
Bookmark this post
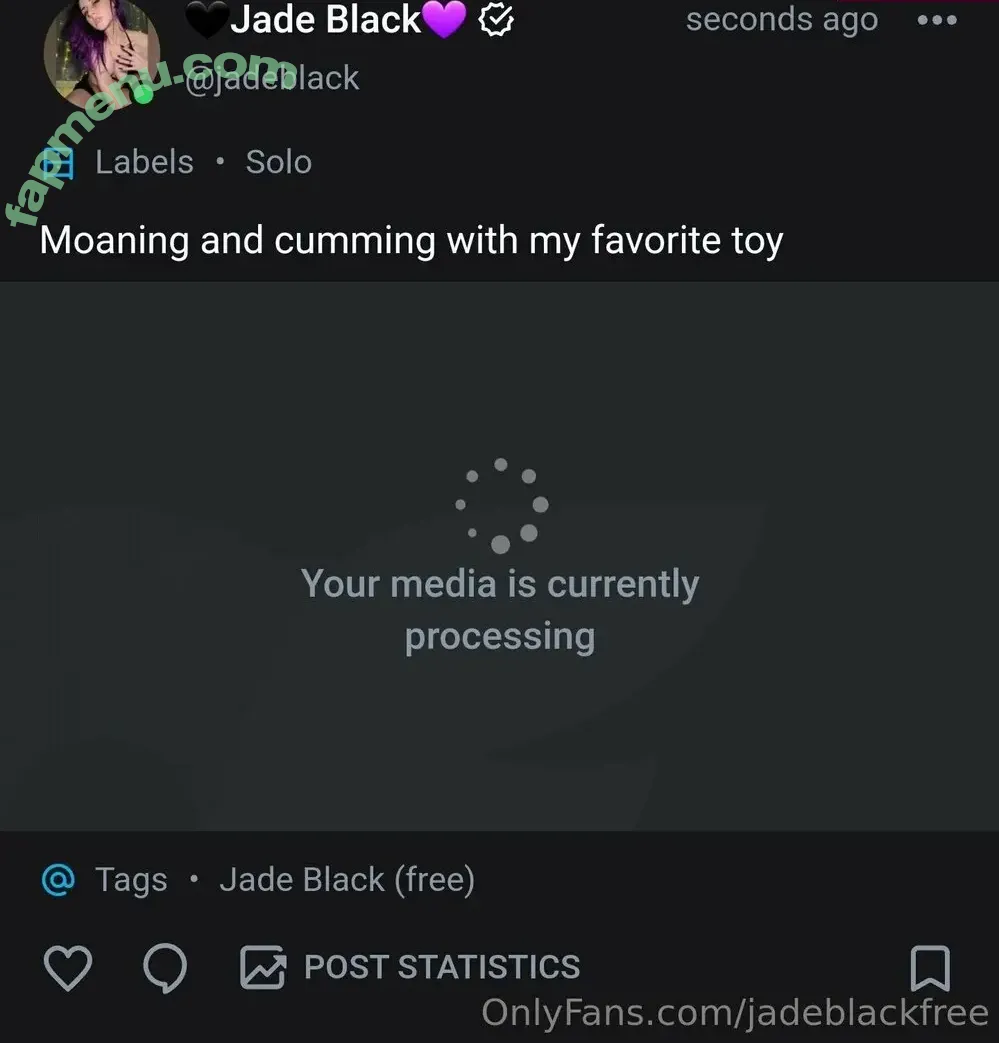coord(929,968)
